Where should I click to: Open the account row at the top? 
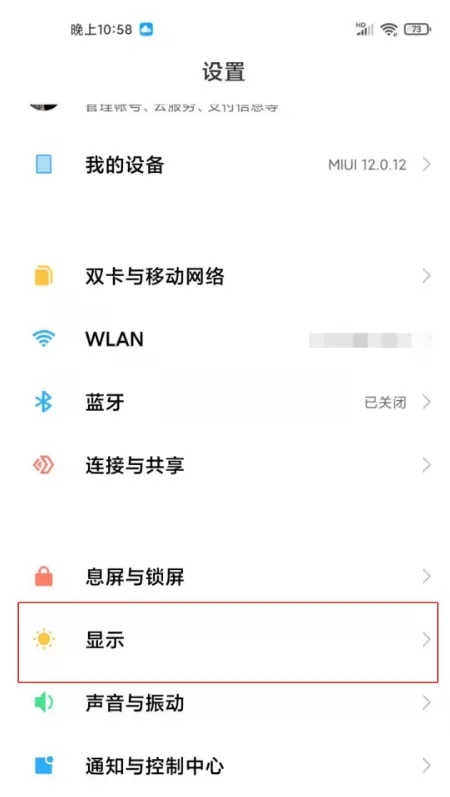tap(225, 107)
